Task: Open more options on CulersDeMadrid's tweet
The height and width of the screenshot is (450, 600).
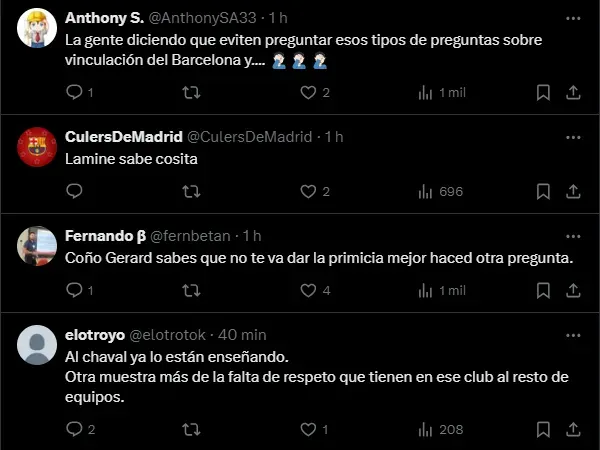Action: 572,136
